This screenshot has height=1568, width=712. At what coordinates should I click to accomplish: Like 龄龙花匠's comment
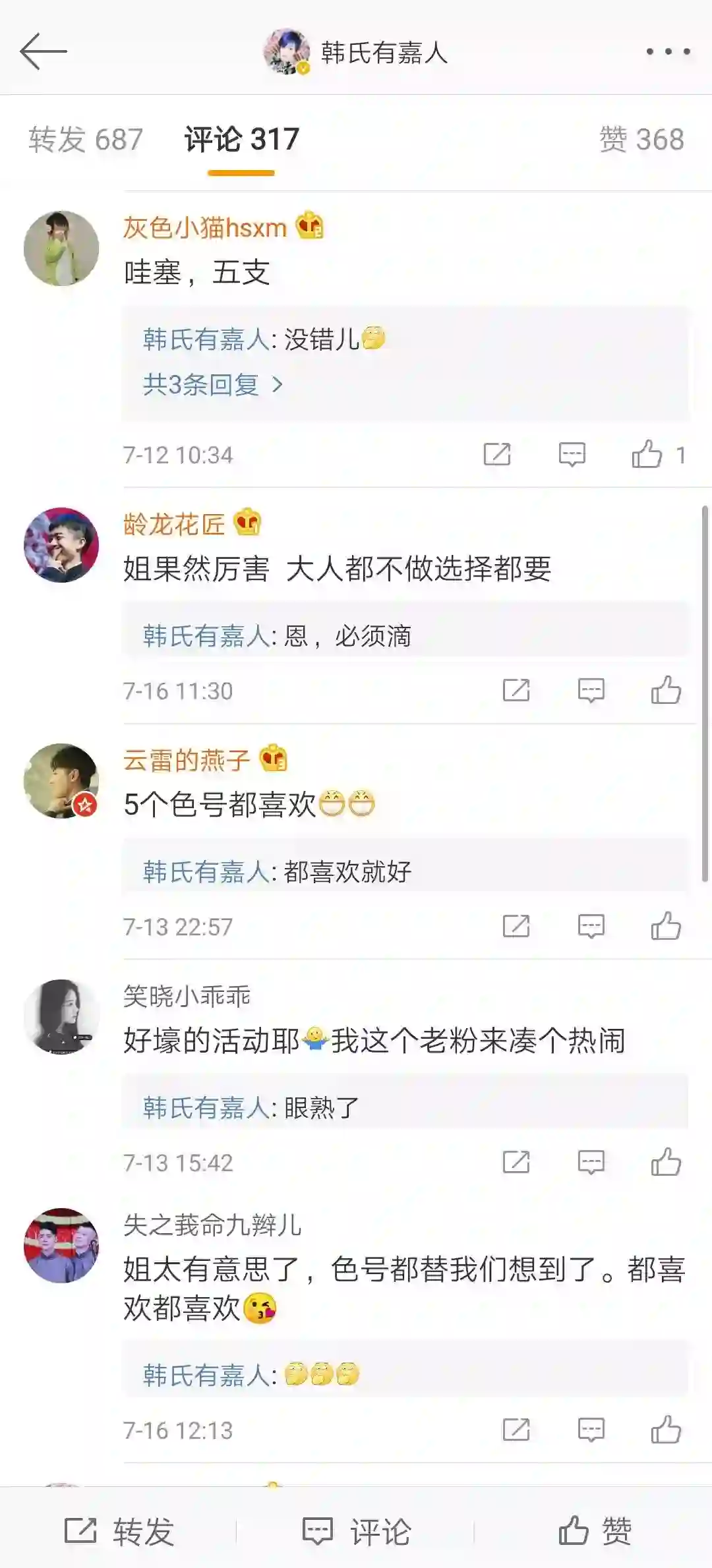coord(666,690)
